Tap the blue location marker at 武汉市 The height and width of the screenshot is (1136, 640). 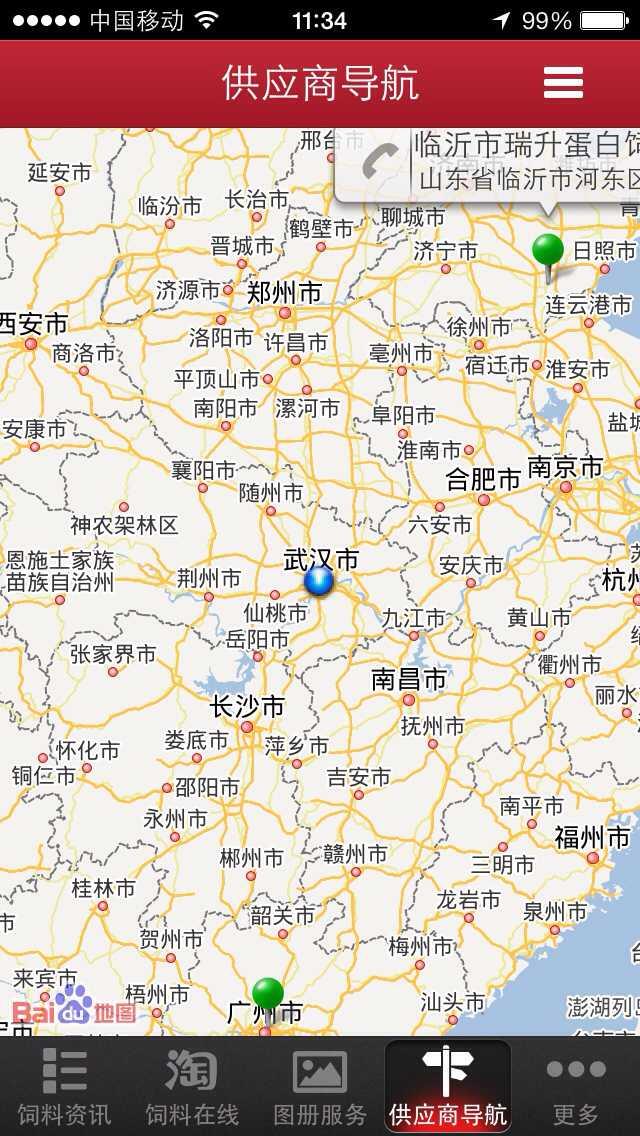[319, 580]
